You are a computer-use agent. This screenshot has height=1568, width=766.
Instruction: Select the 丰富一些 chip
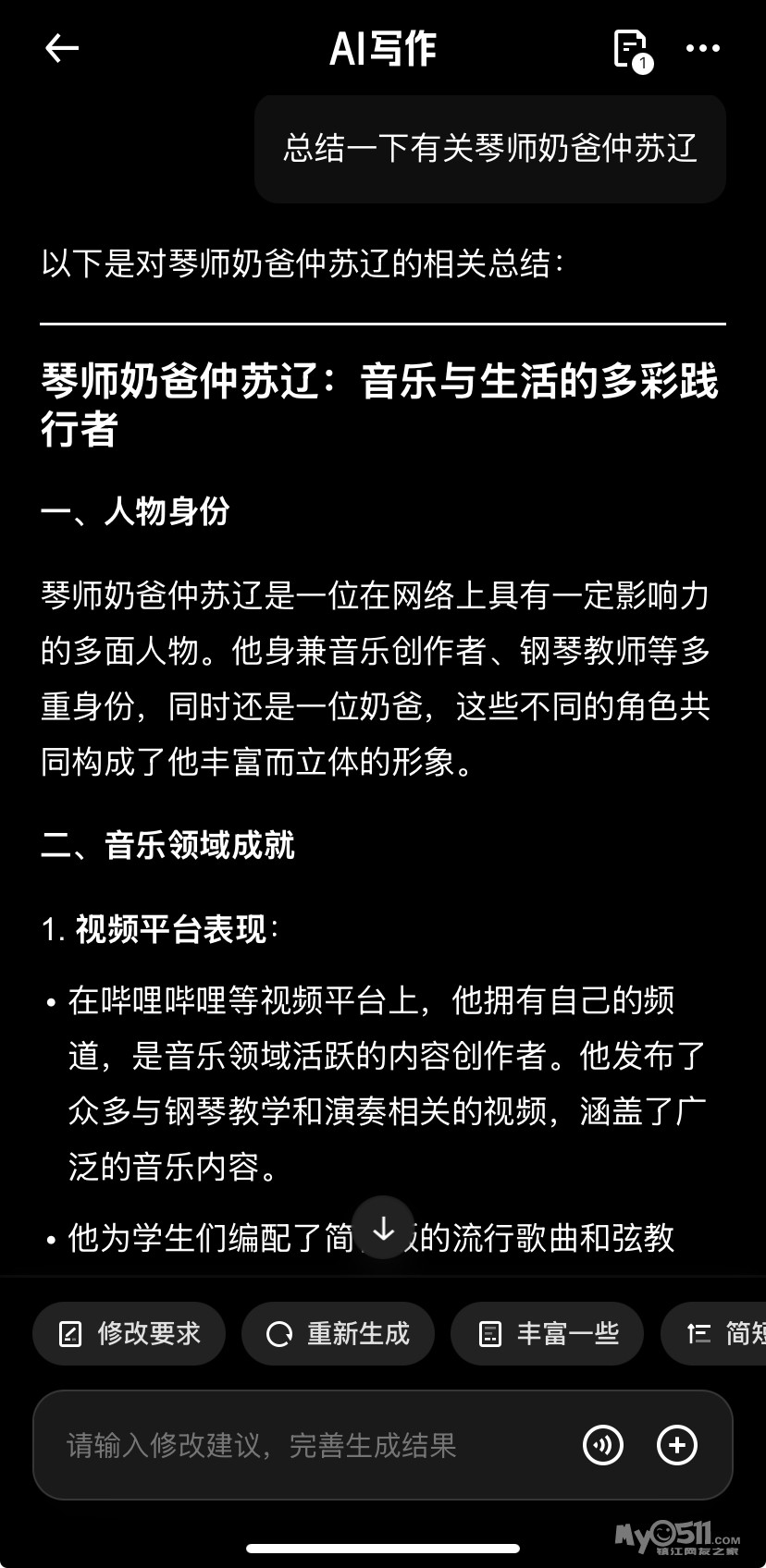[x=547, y=1333]
